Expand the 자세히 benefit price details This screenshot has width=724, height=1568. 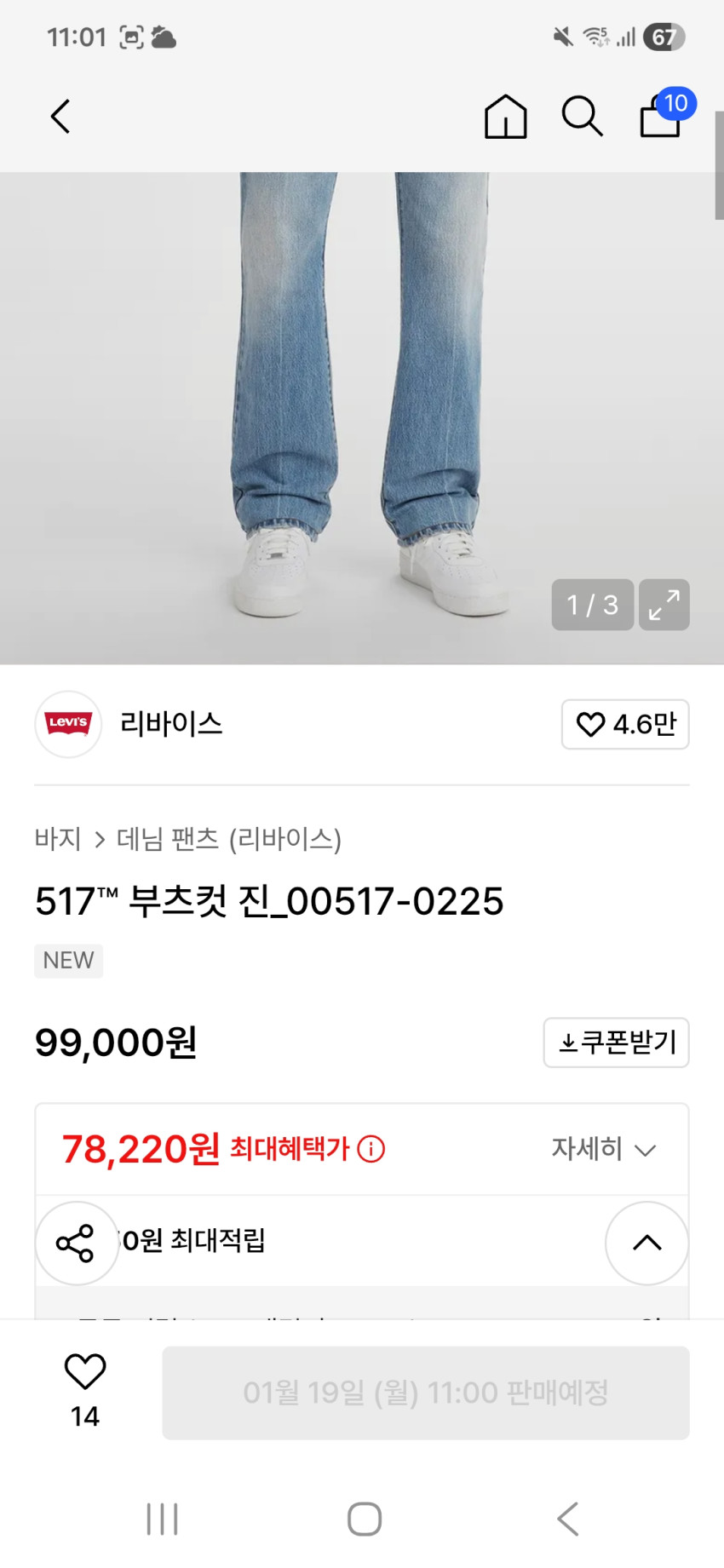pyautogui.click(x=603, y=1149)
